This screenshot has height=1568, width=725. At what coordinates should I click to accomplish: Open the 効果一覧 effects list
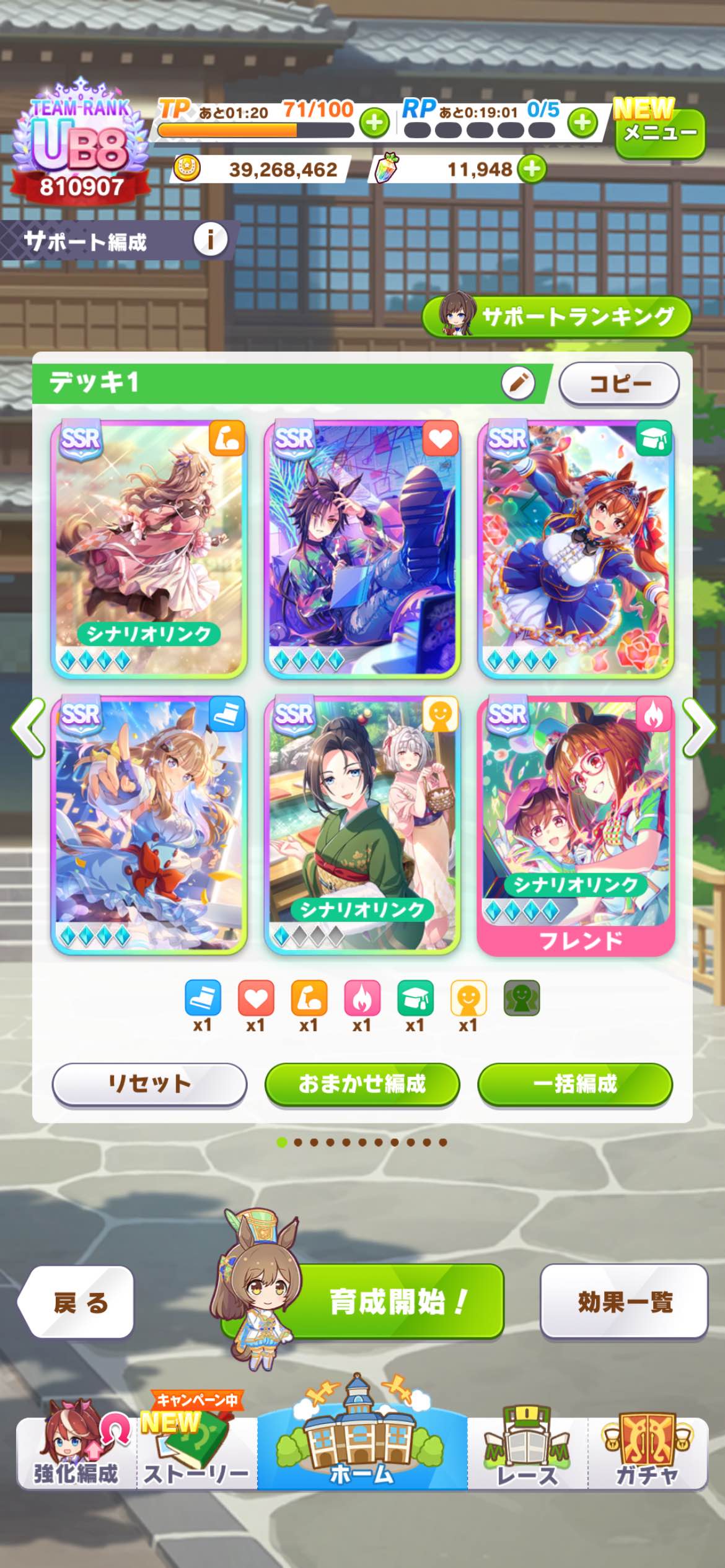coord(624,1301)
